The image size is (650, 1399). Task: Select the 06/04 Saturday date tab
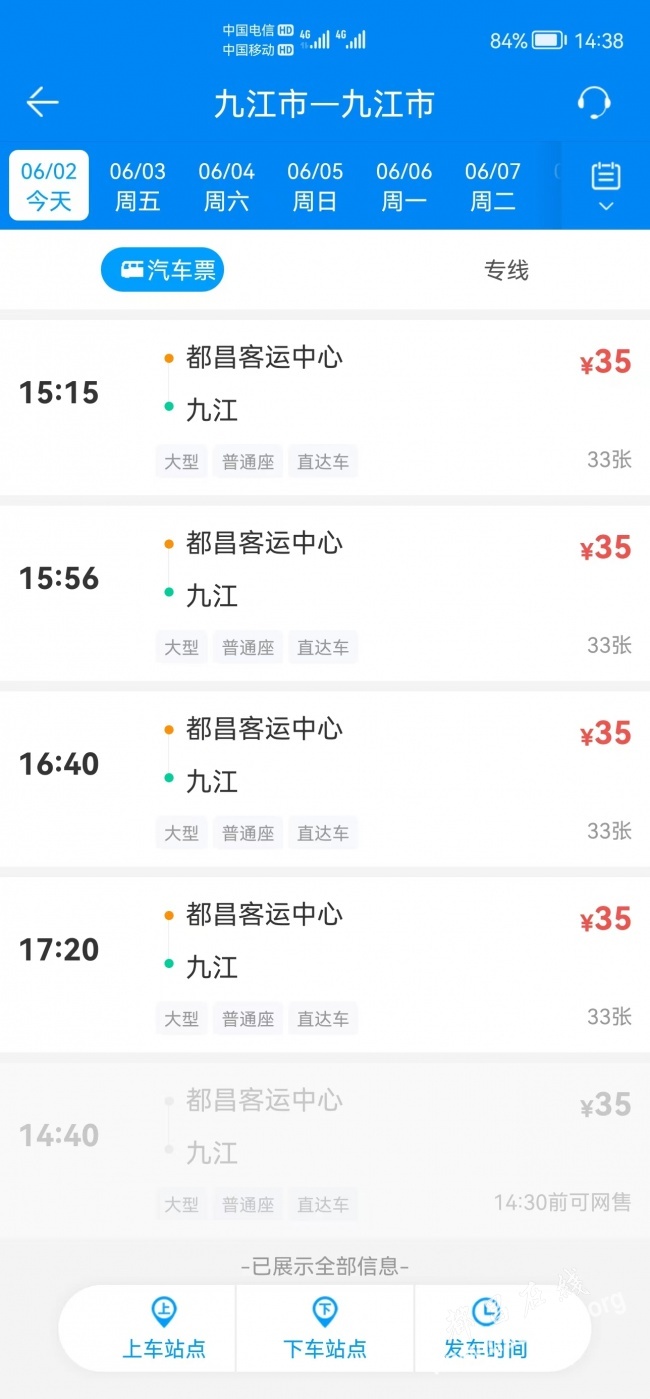point(227,186)
